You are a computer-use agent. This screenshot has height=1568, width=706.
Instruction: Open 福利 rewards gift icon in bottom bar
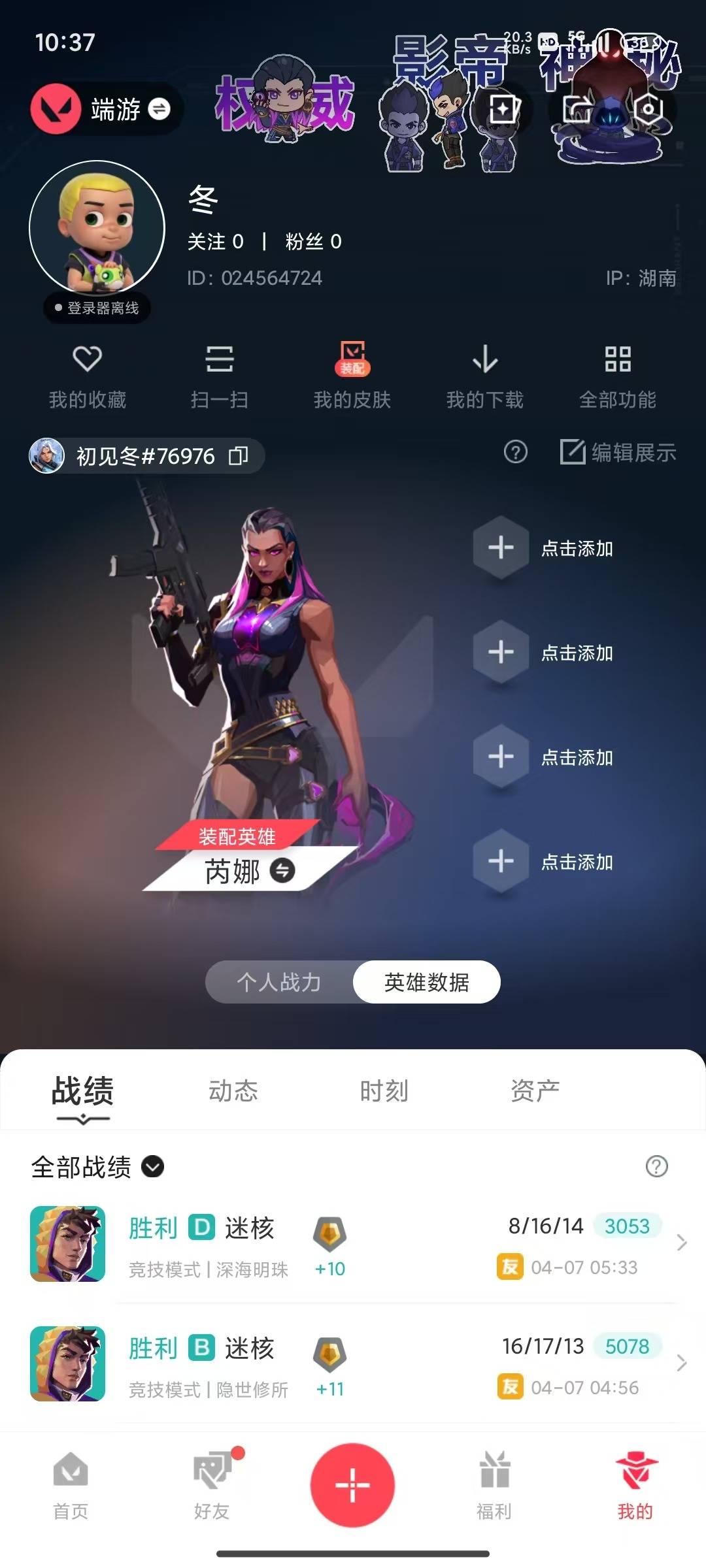point(494,1490)
